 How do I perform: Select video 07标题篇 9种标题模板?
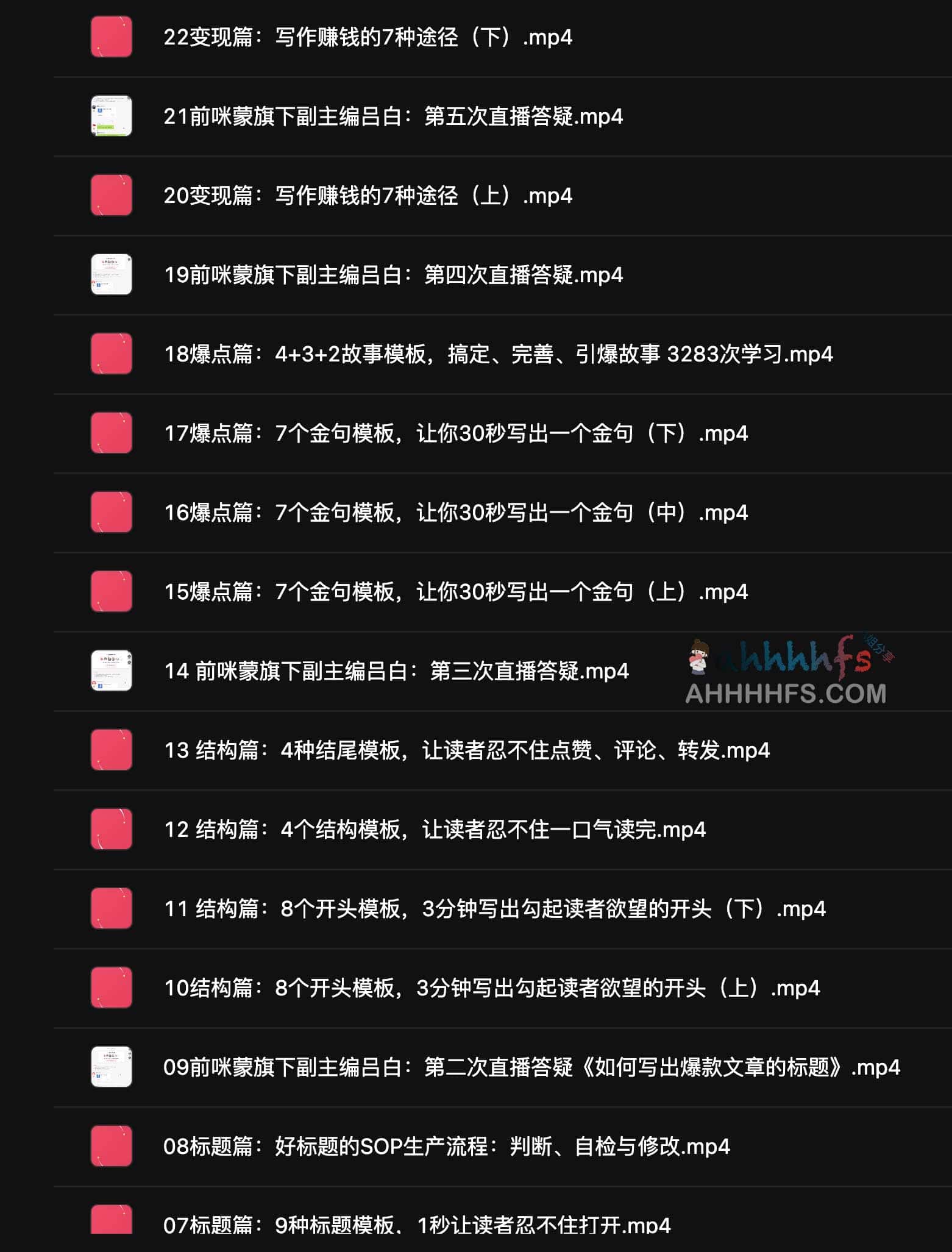(x=417, y=1224)
